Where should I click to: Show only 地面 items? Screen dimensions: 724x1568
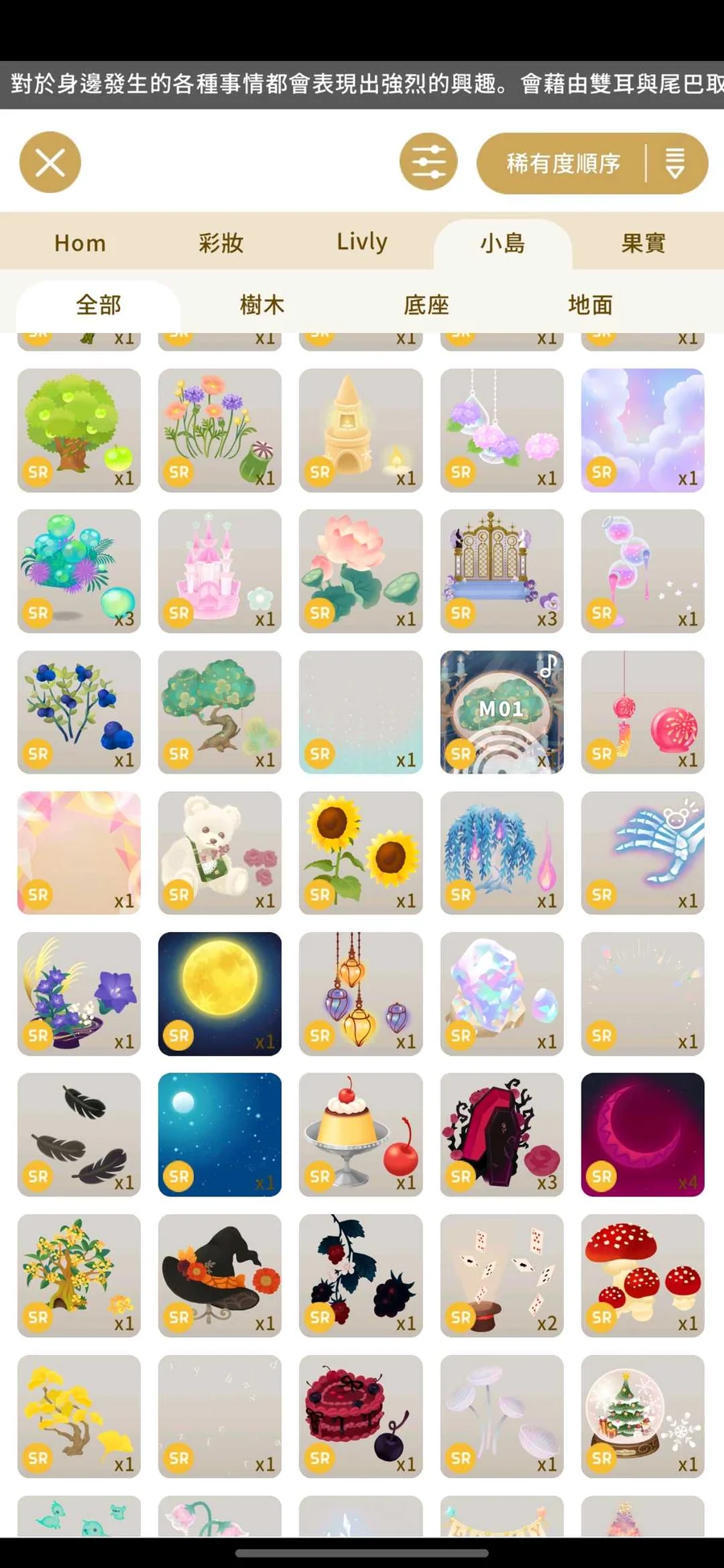[x=590, y=305]
